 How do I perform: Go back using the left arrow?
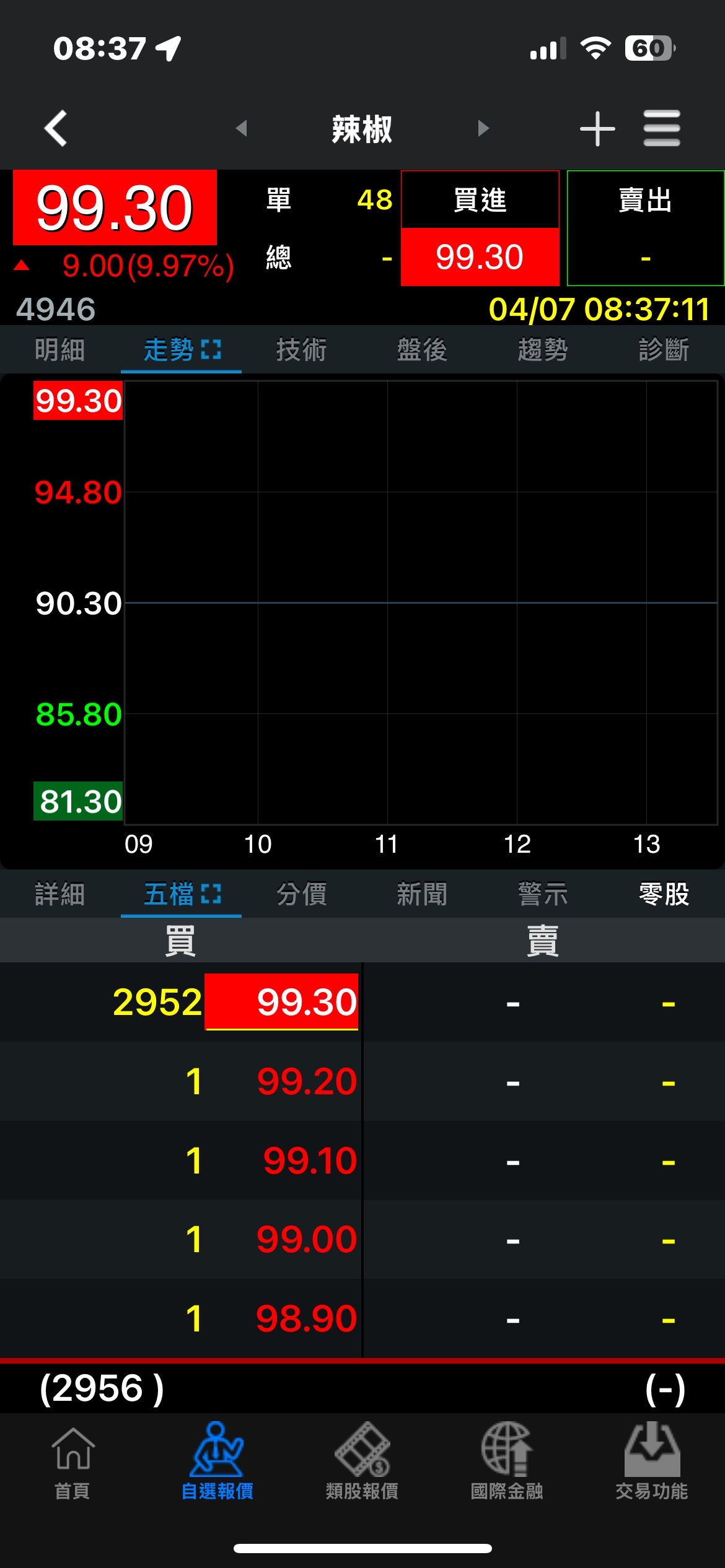coord(56,129)
